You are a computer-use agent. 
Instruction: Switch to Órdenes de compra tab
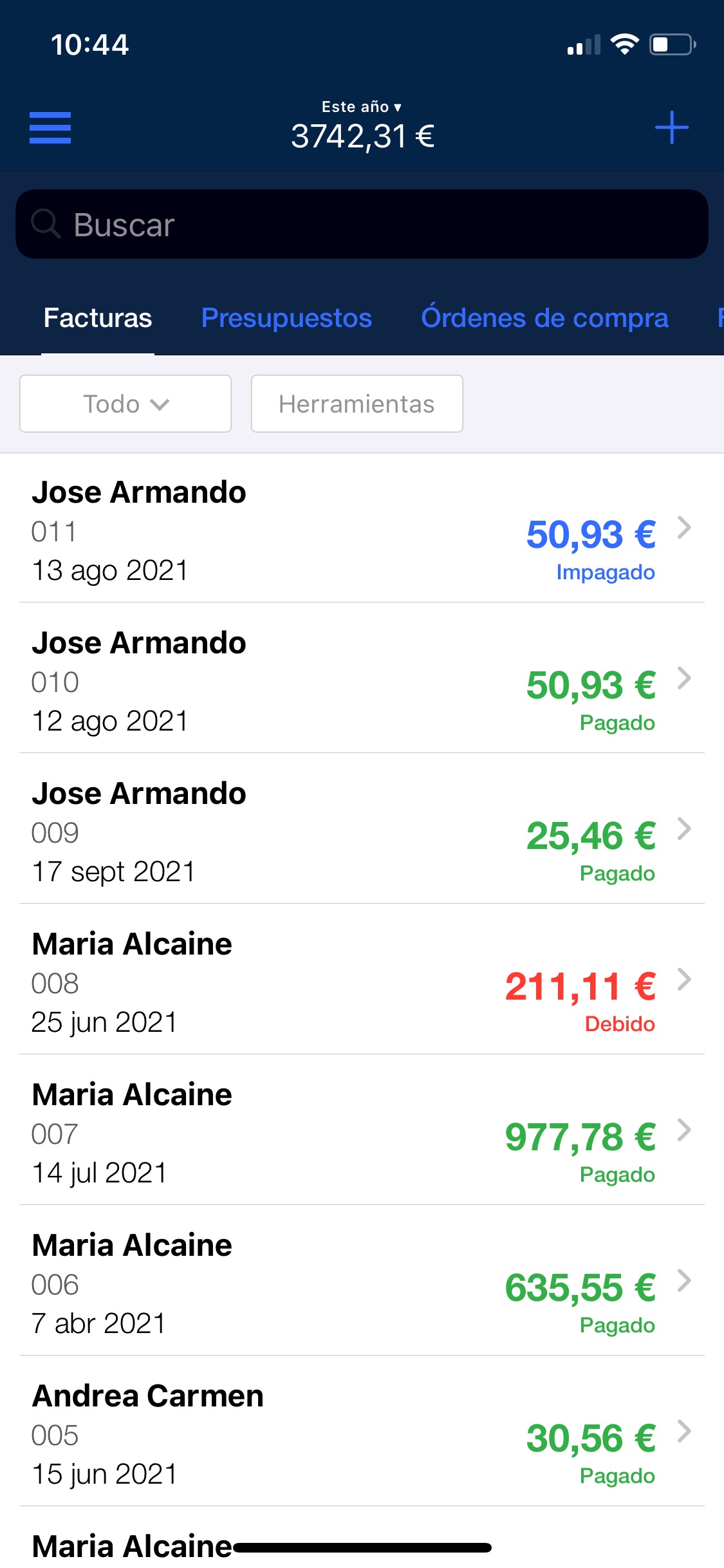pos(544,318)
